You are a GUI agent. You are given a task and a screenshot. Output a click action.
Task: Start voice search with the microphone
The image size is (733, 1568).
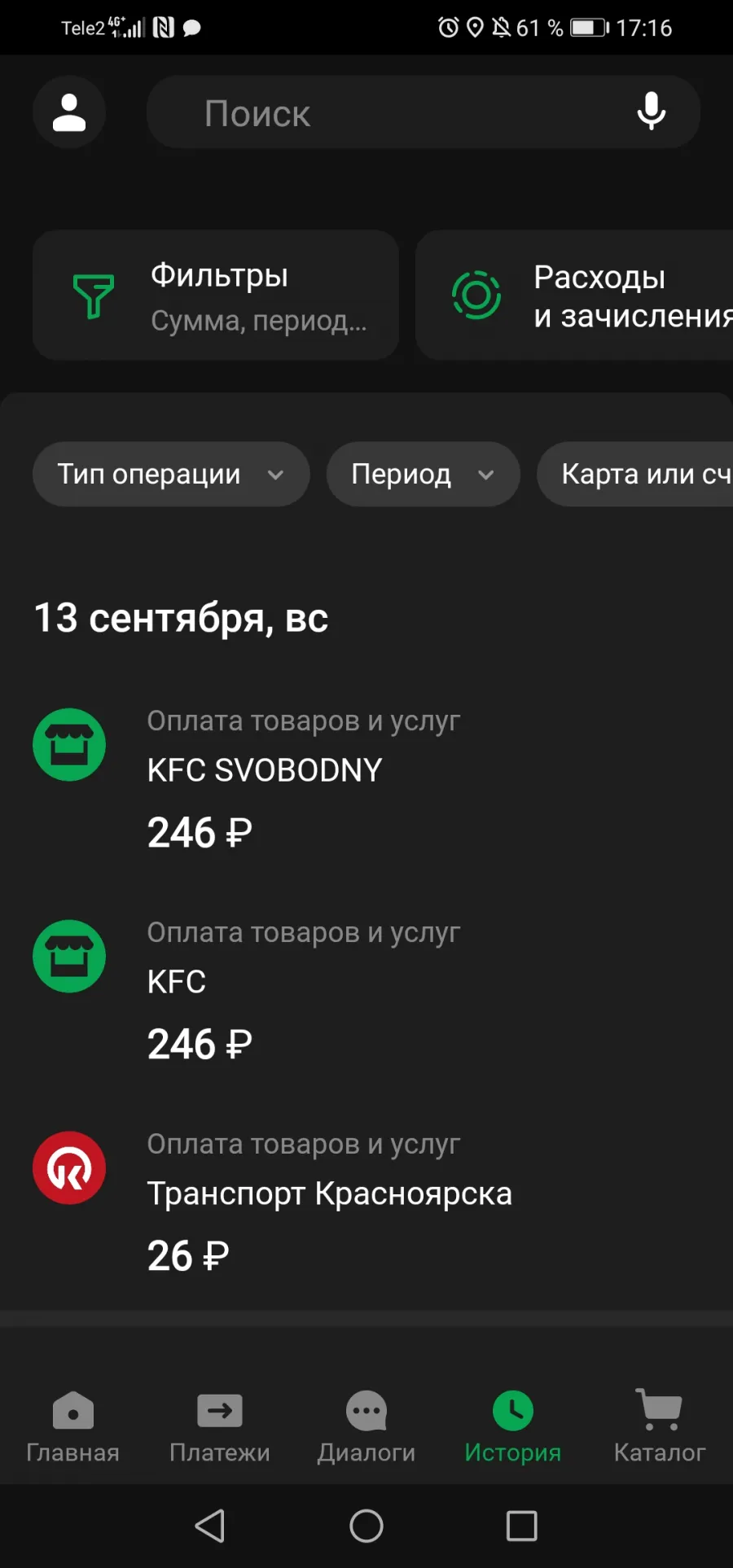(651, 112)
